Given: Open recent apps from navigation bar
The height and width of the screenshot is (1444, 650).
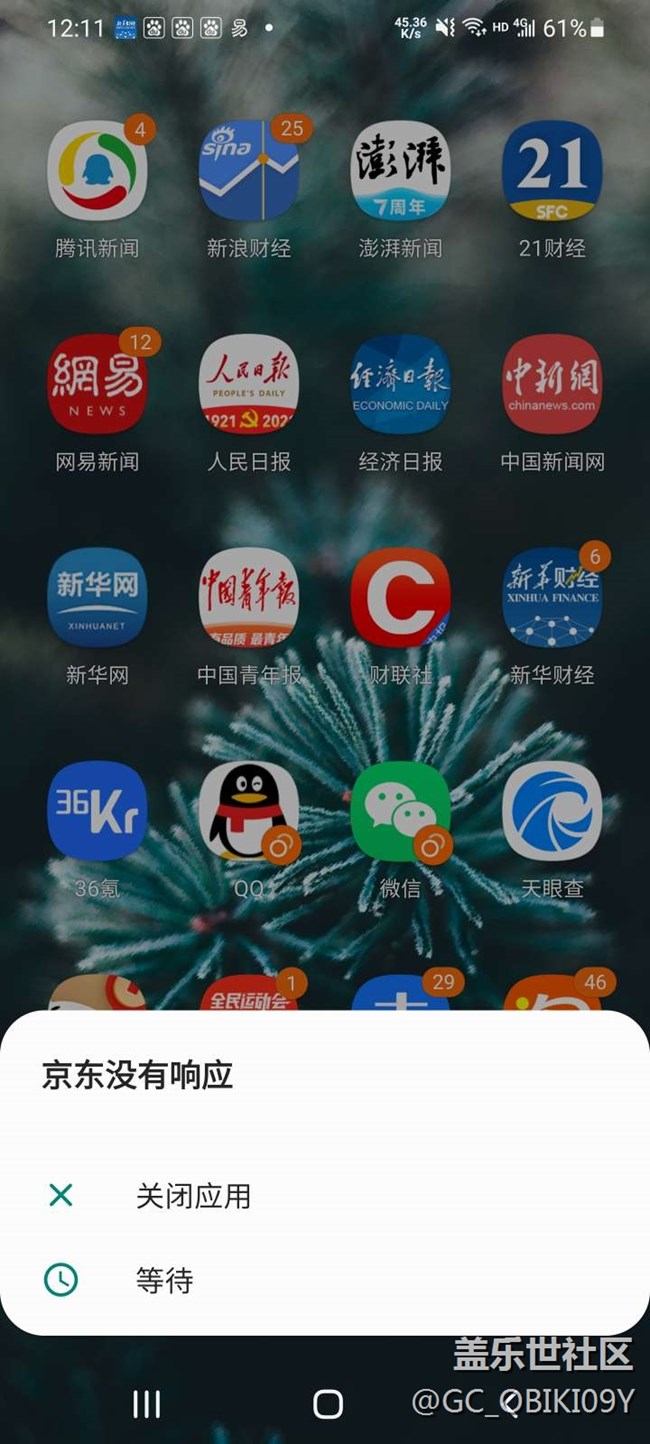Looking at the screenshot, I should click(147, 1404).
